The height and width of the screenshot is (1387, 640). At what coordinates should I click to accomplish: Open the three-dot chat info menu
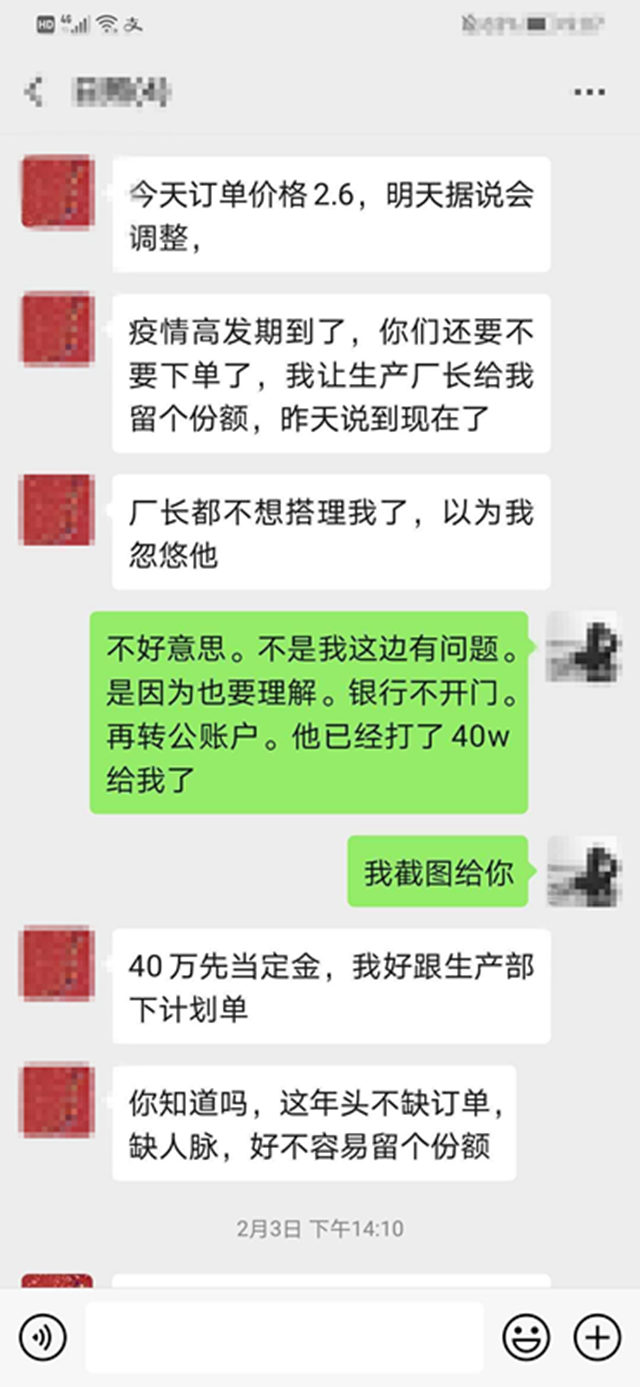click(589, 92)
